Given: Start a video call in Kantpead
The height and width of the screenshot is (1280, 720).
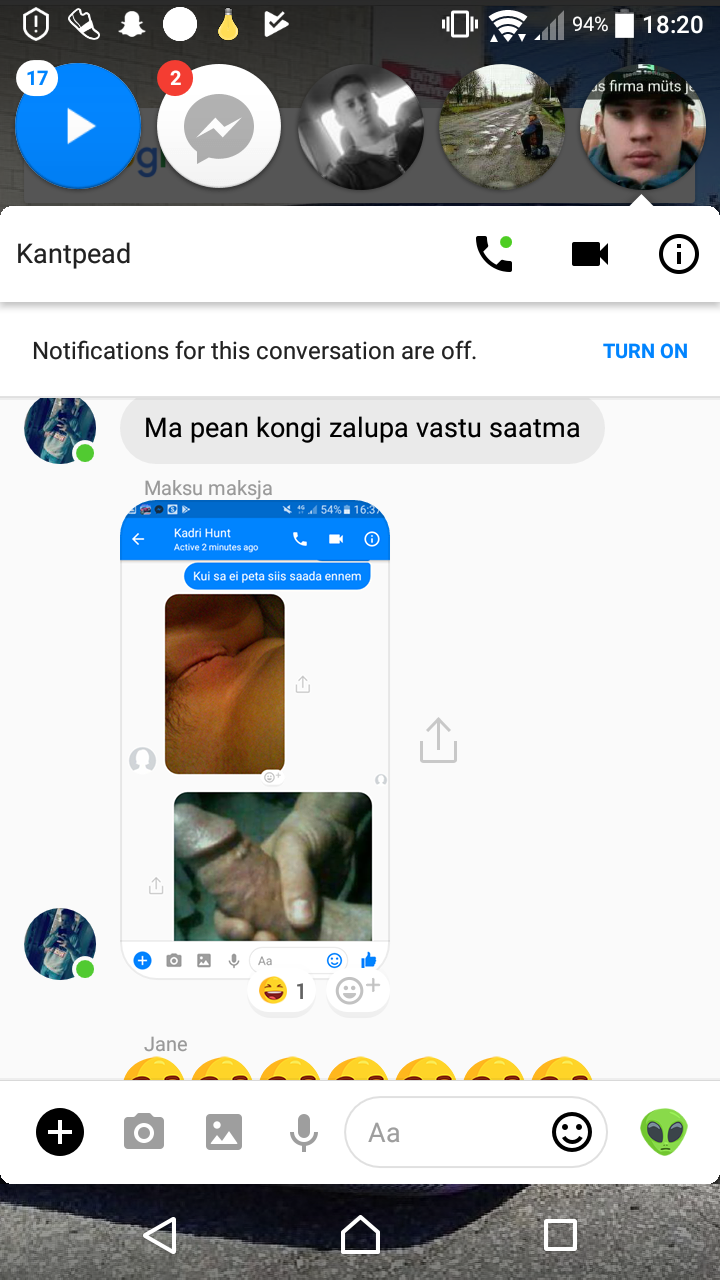Looking at the screenshot, I should click(x=590, y=255).
